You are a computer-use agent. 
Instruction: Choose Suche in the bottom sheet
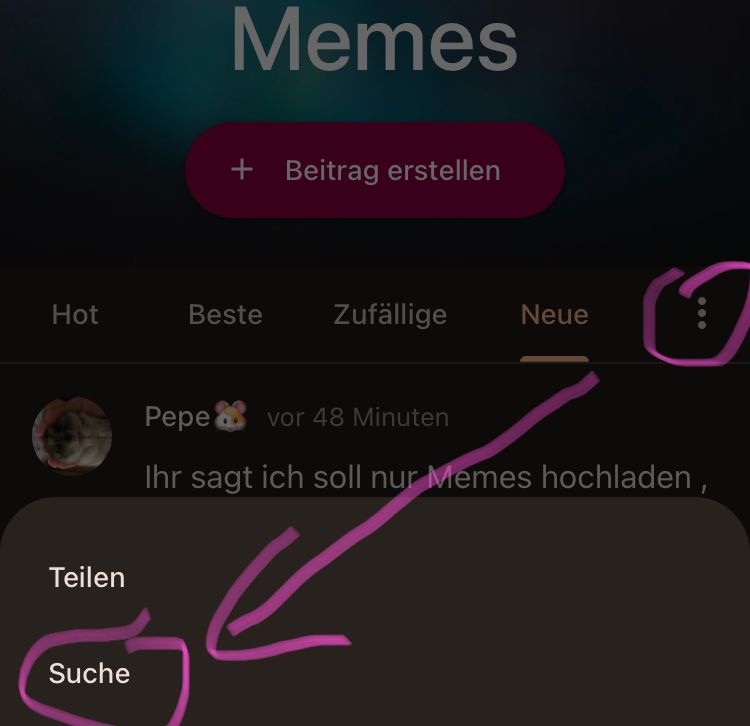pos(89,674)
